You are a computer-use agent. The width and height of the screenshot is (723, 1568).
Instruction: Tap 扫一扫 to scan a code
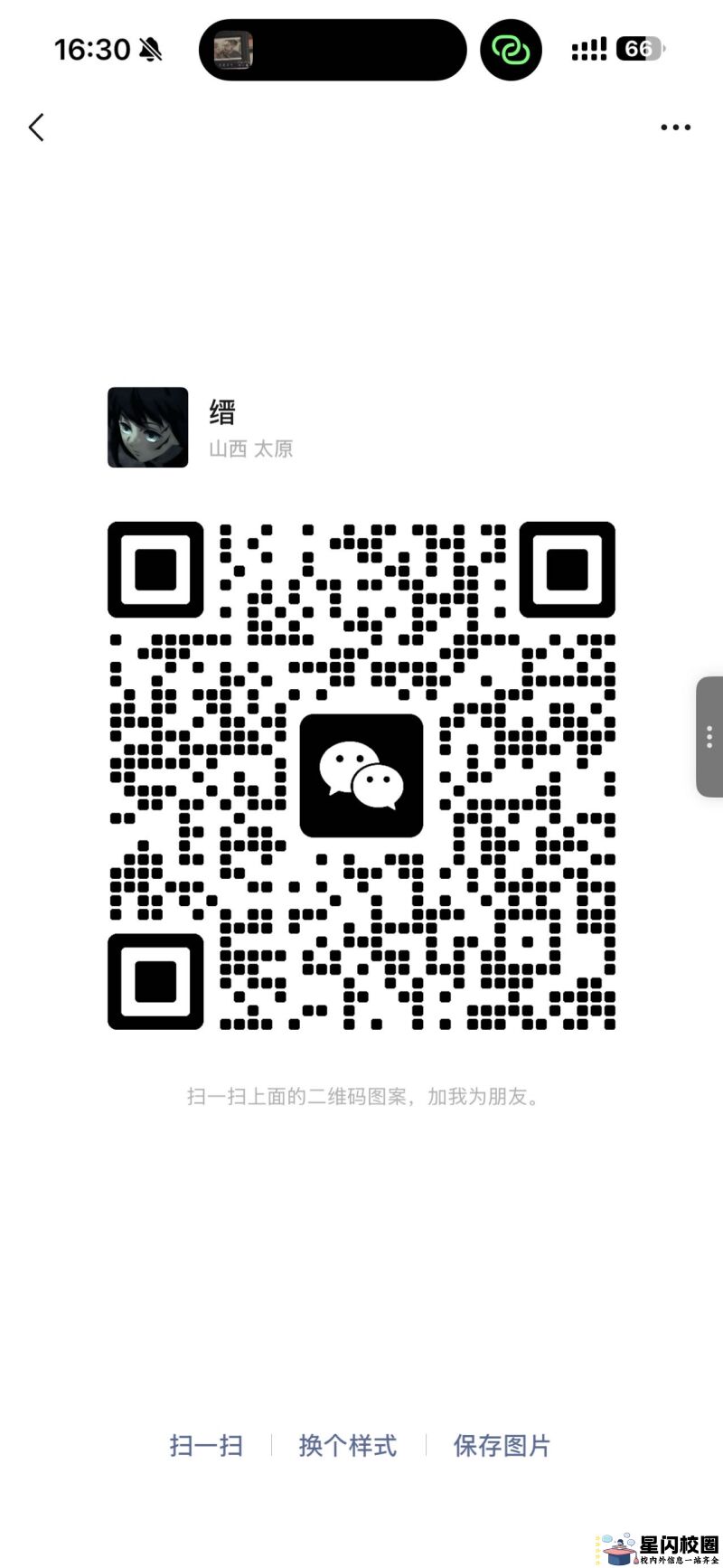[206, 1445]
